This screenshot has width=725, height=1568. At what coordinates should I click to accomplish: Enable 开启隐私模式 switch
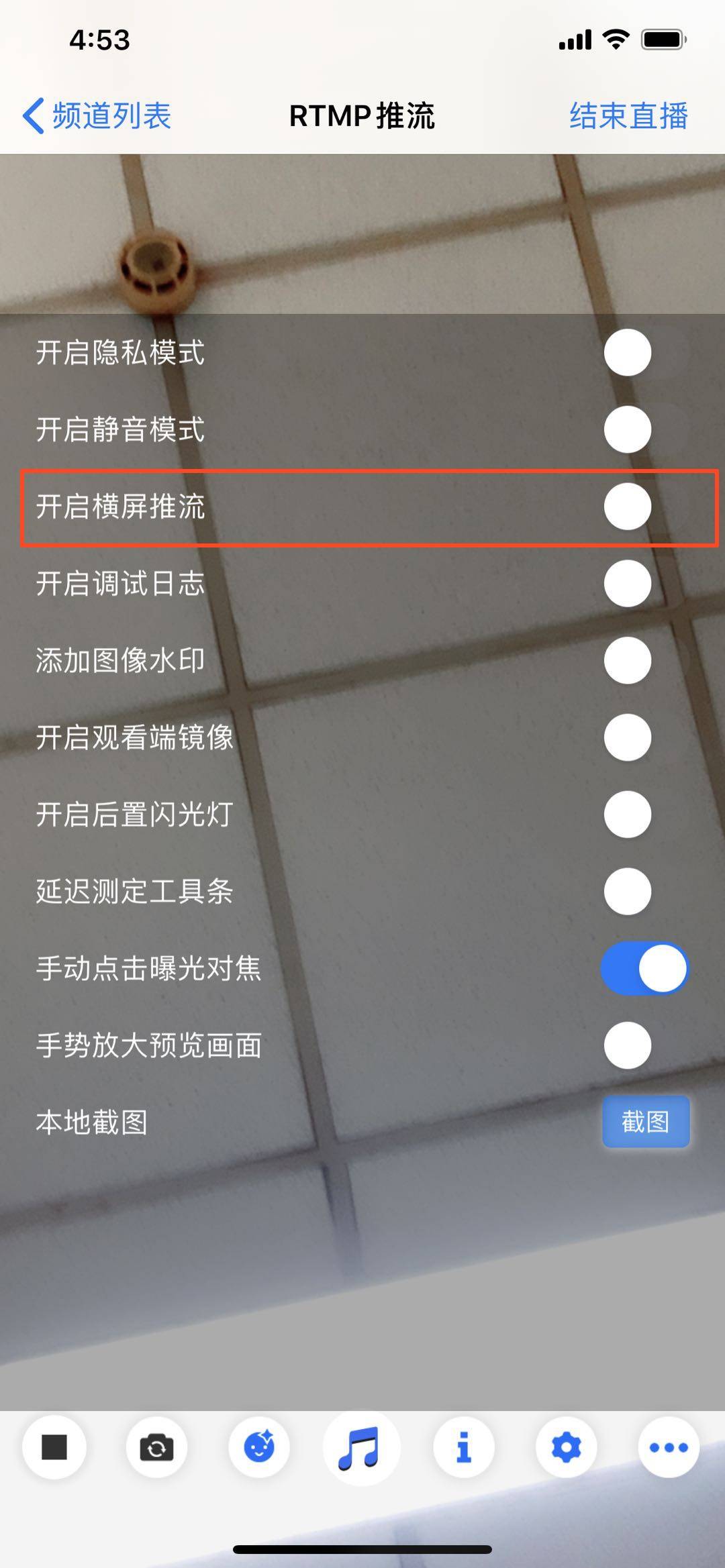pos(644,353)
